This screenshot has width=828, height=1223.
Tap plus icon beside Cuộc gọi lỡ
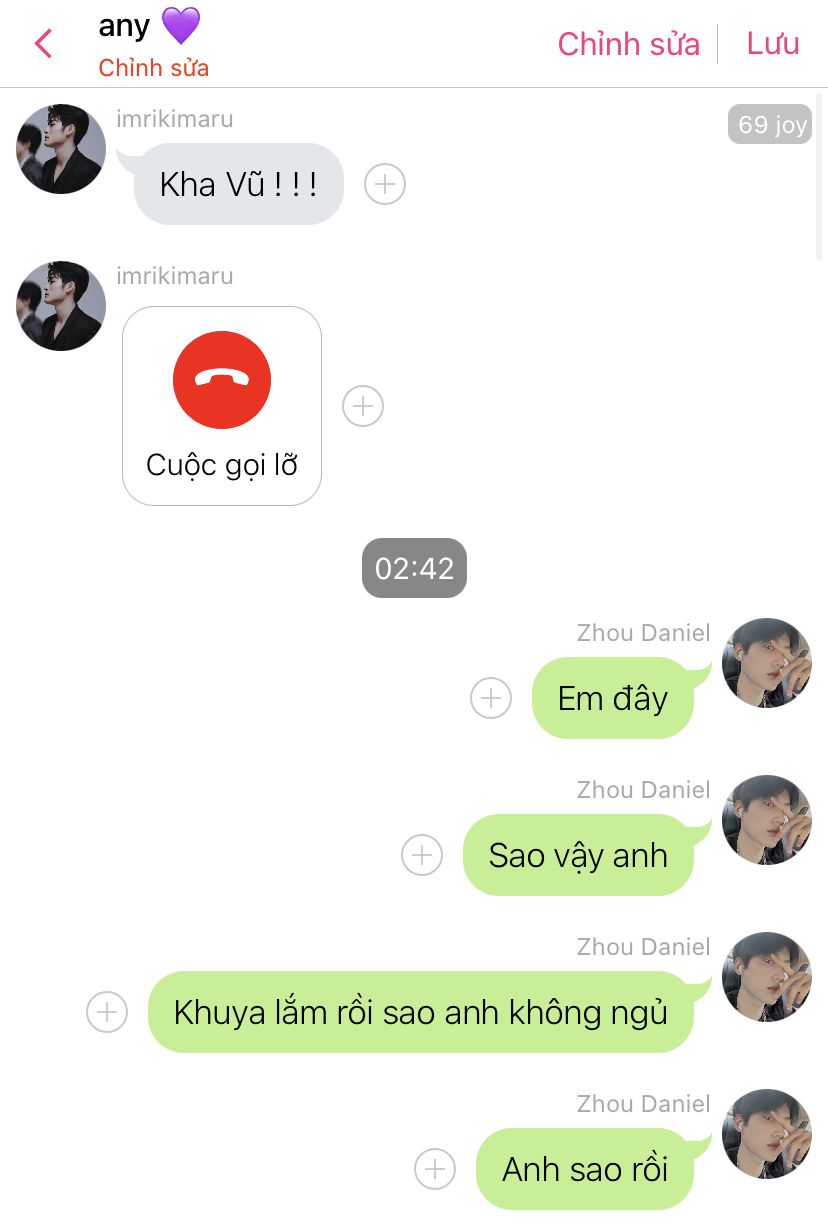363,406
